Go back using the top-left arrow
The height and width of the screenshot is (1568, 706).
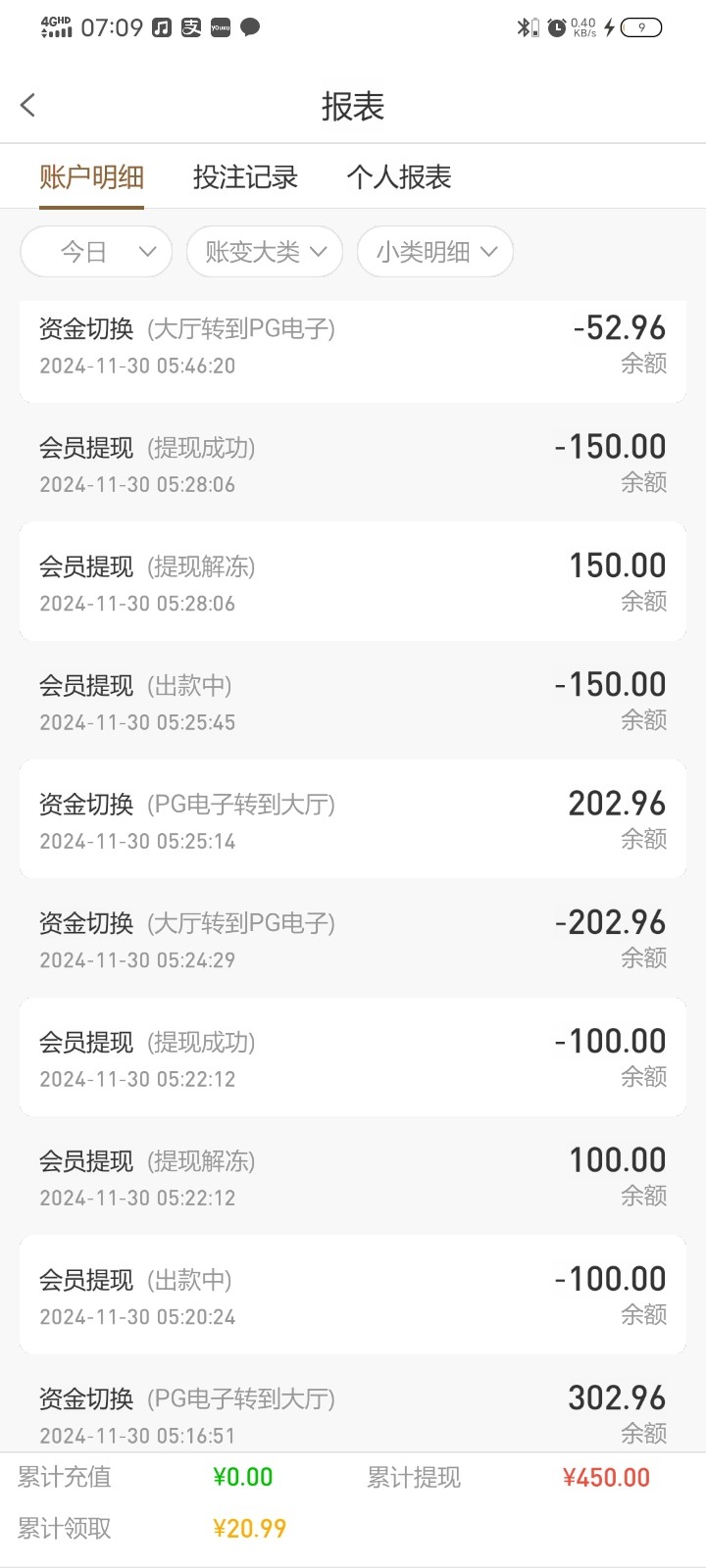point(27,105)
